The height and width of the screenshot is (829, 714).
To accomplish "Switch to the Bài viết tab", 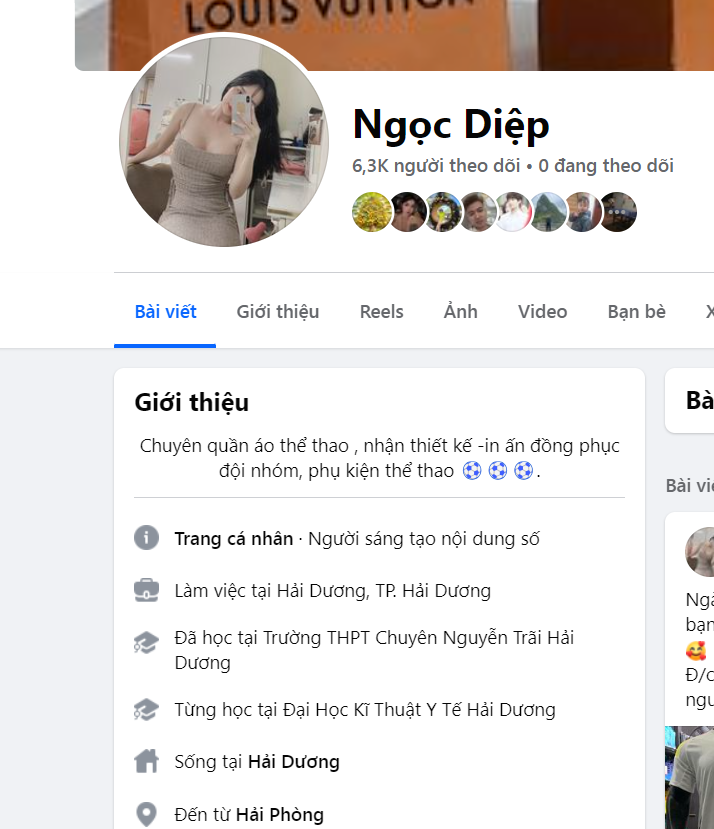I will 165,312.
